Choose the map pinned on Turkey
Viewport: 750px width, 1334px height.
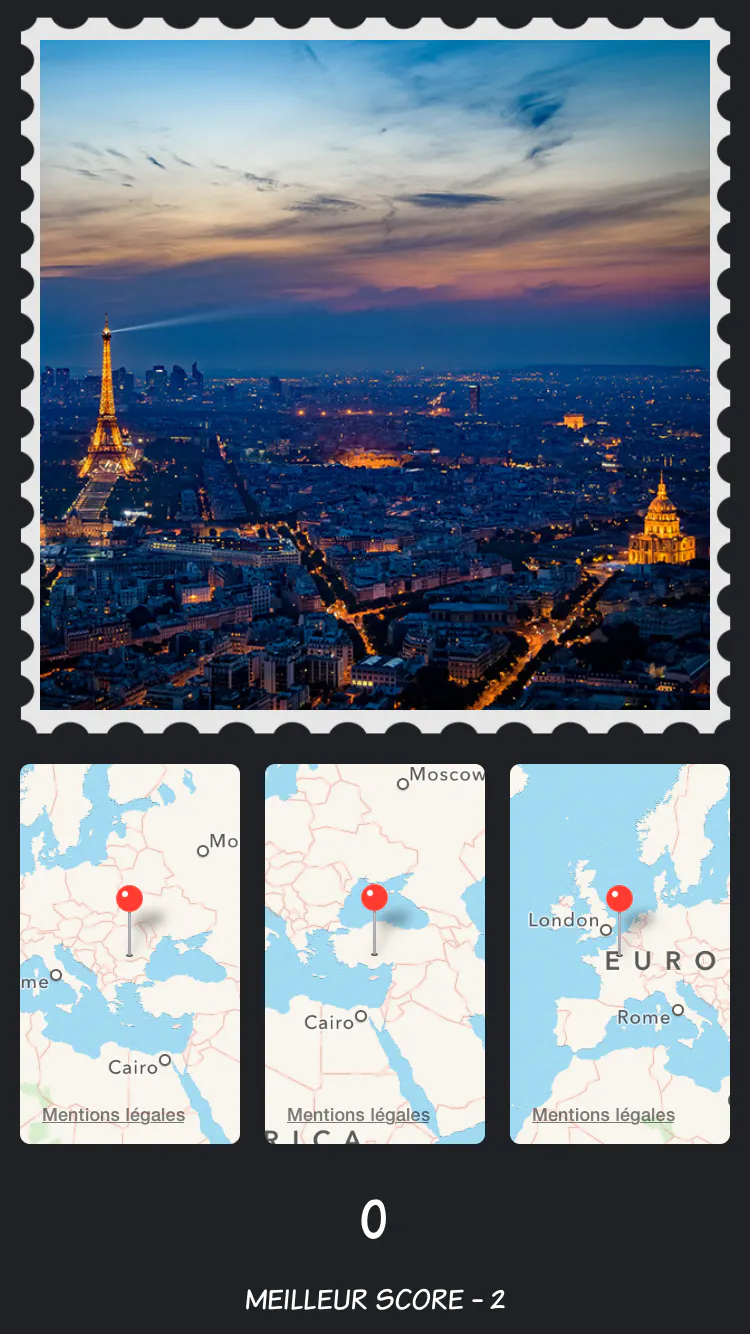pos(375,953)
